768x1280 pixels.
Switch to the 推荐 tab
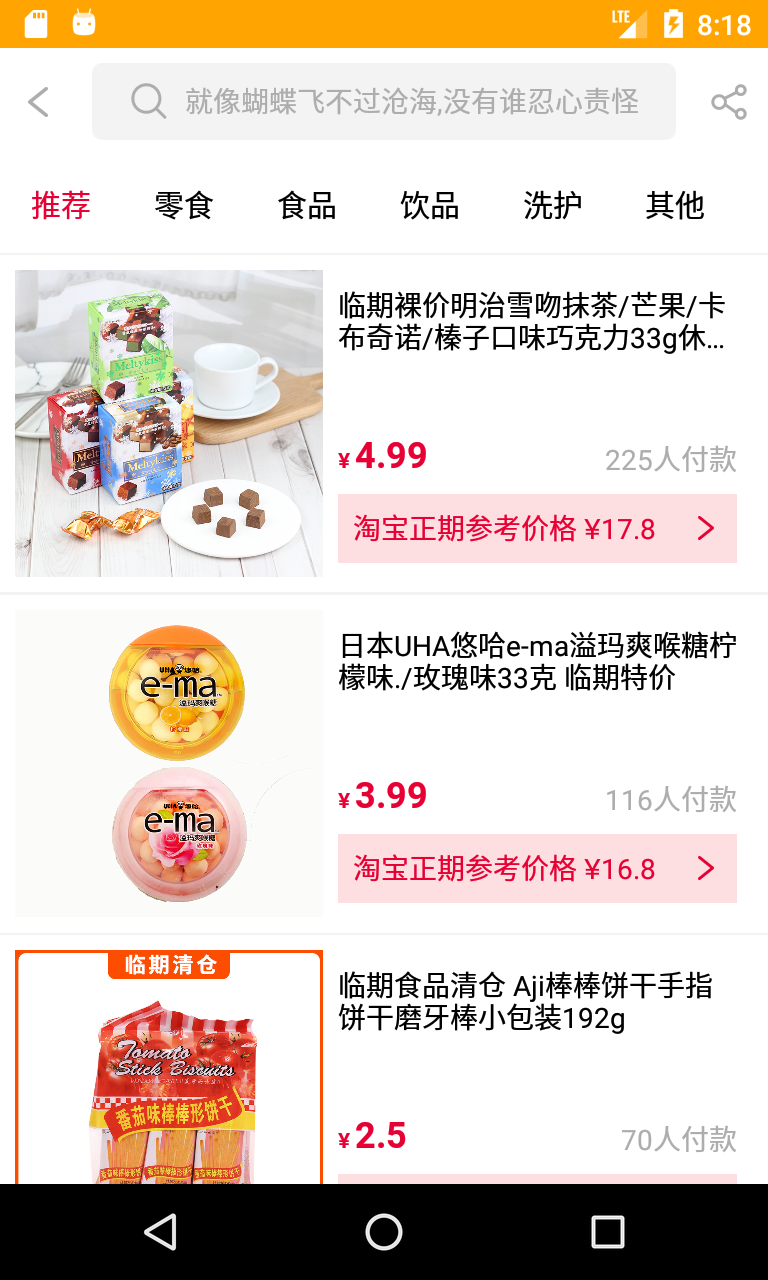point(61,205)
